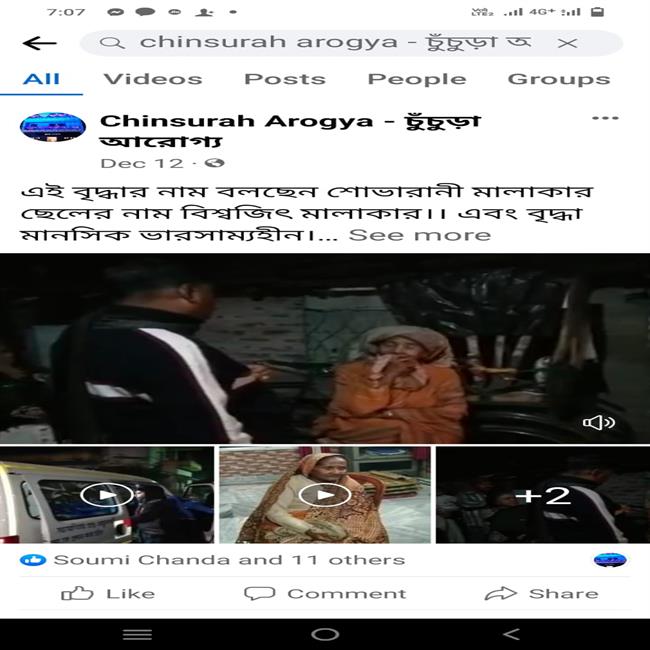
Task: Clear the search query text
Action: pos(567,43)
